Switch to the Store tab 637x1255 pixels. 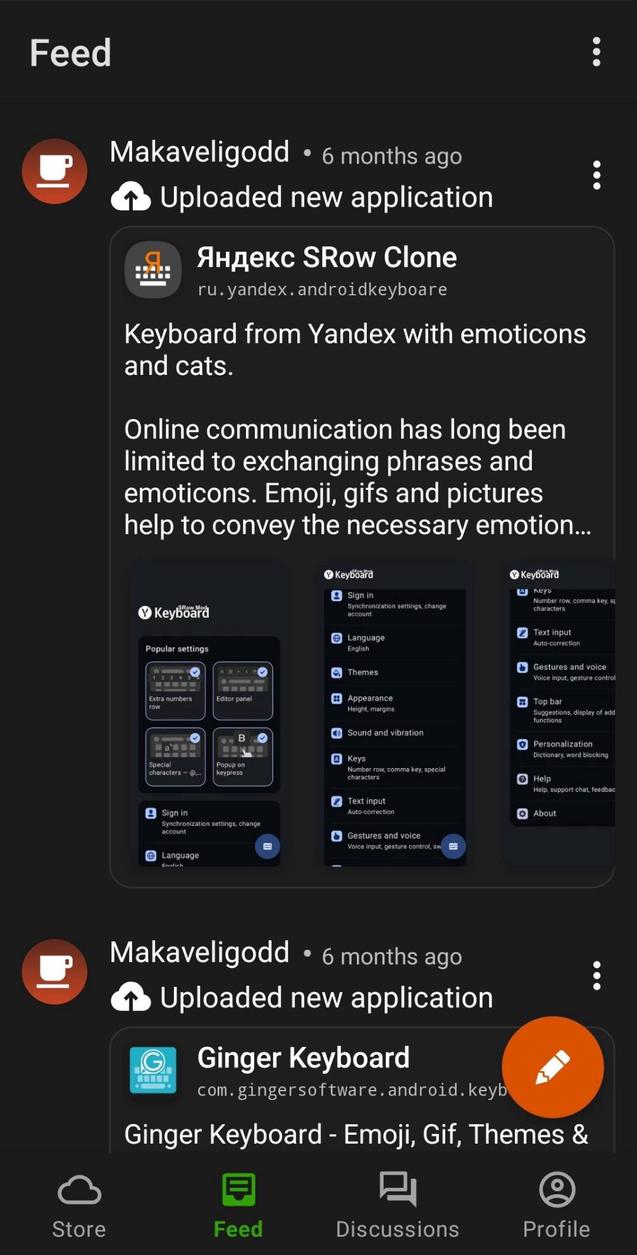[79, 1205]
